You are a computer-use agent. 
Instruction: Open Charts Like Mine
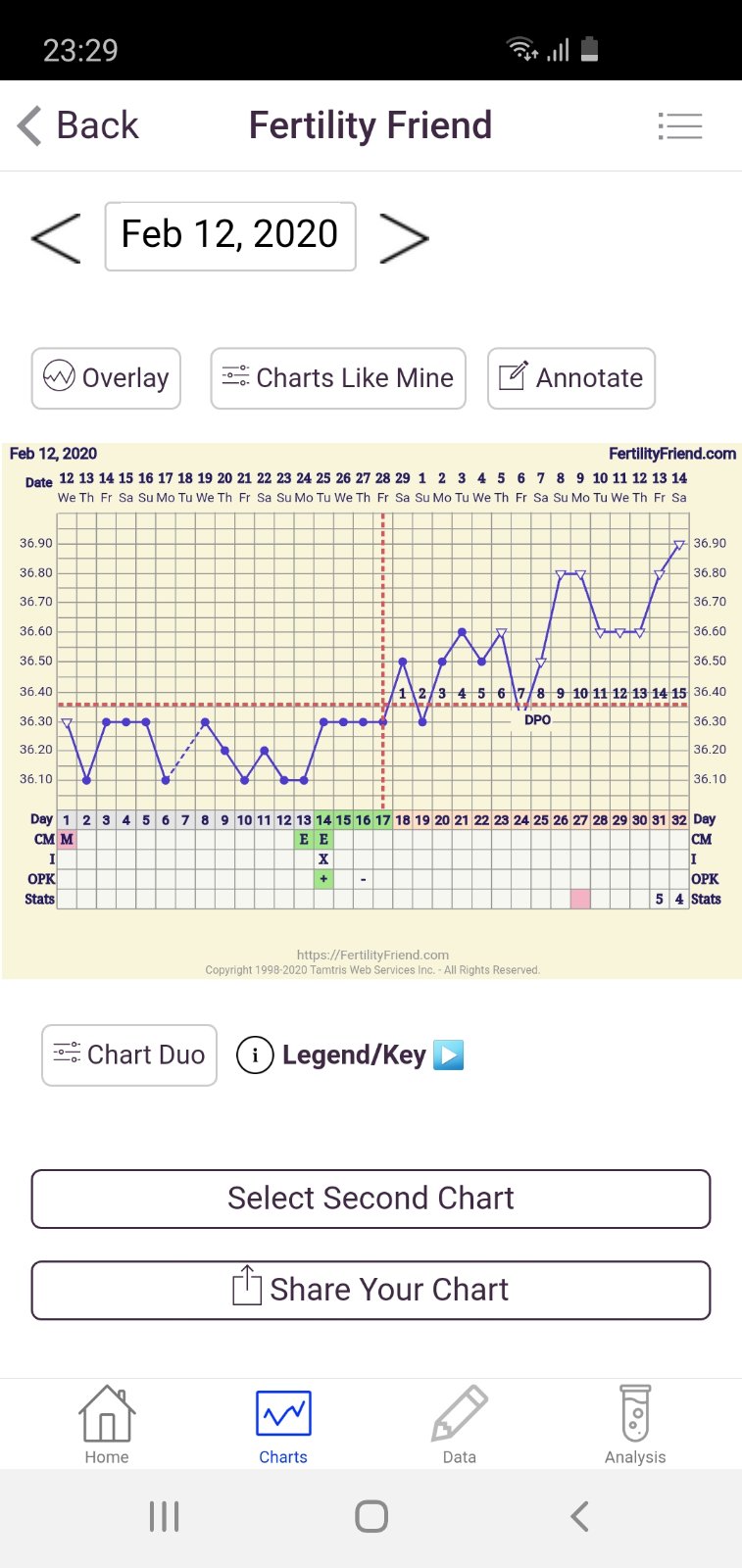(x=338, y=378)
